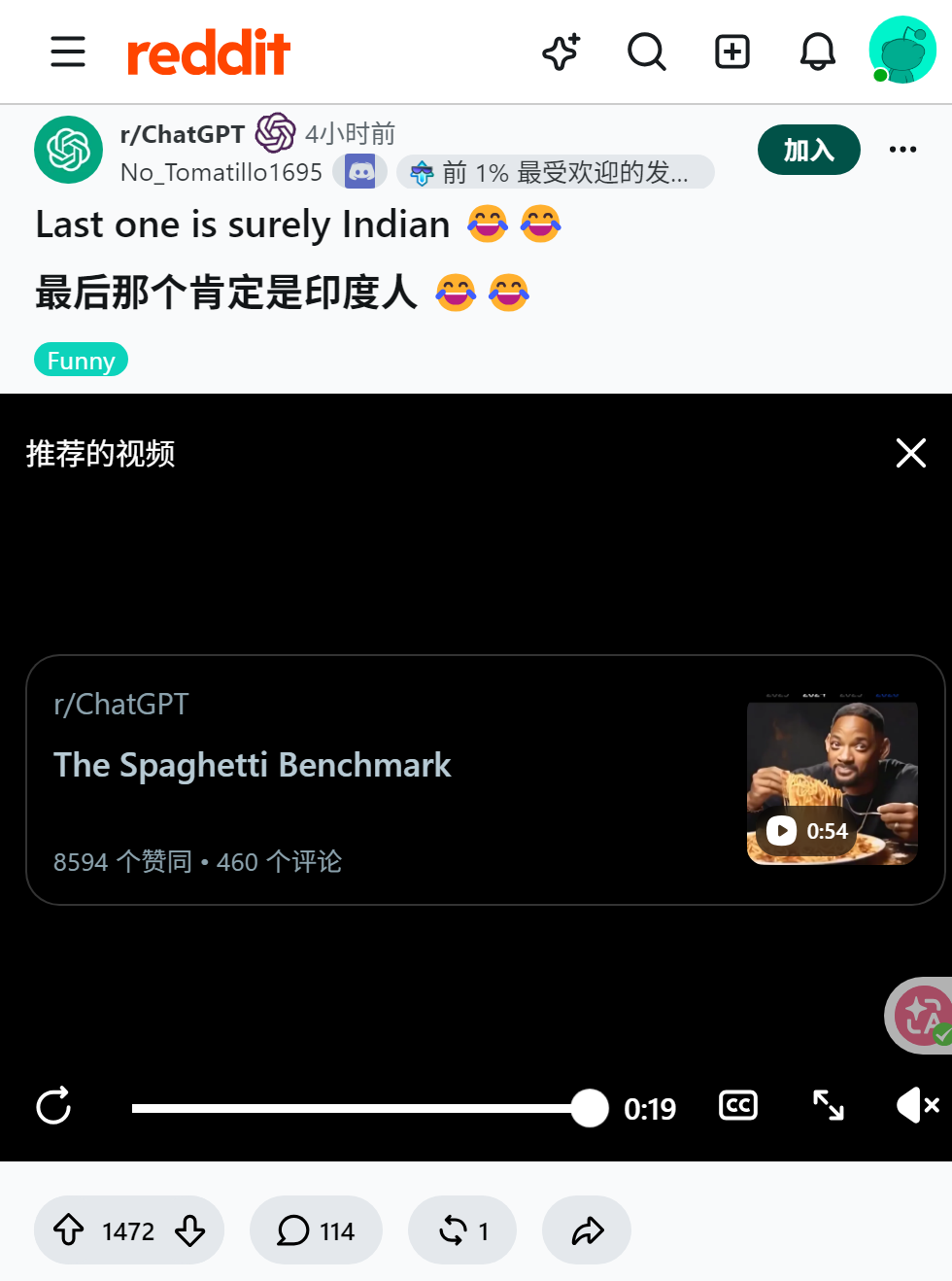
Task: Open the 114 comments
Action: coord(316,1230)
